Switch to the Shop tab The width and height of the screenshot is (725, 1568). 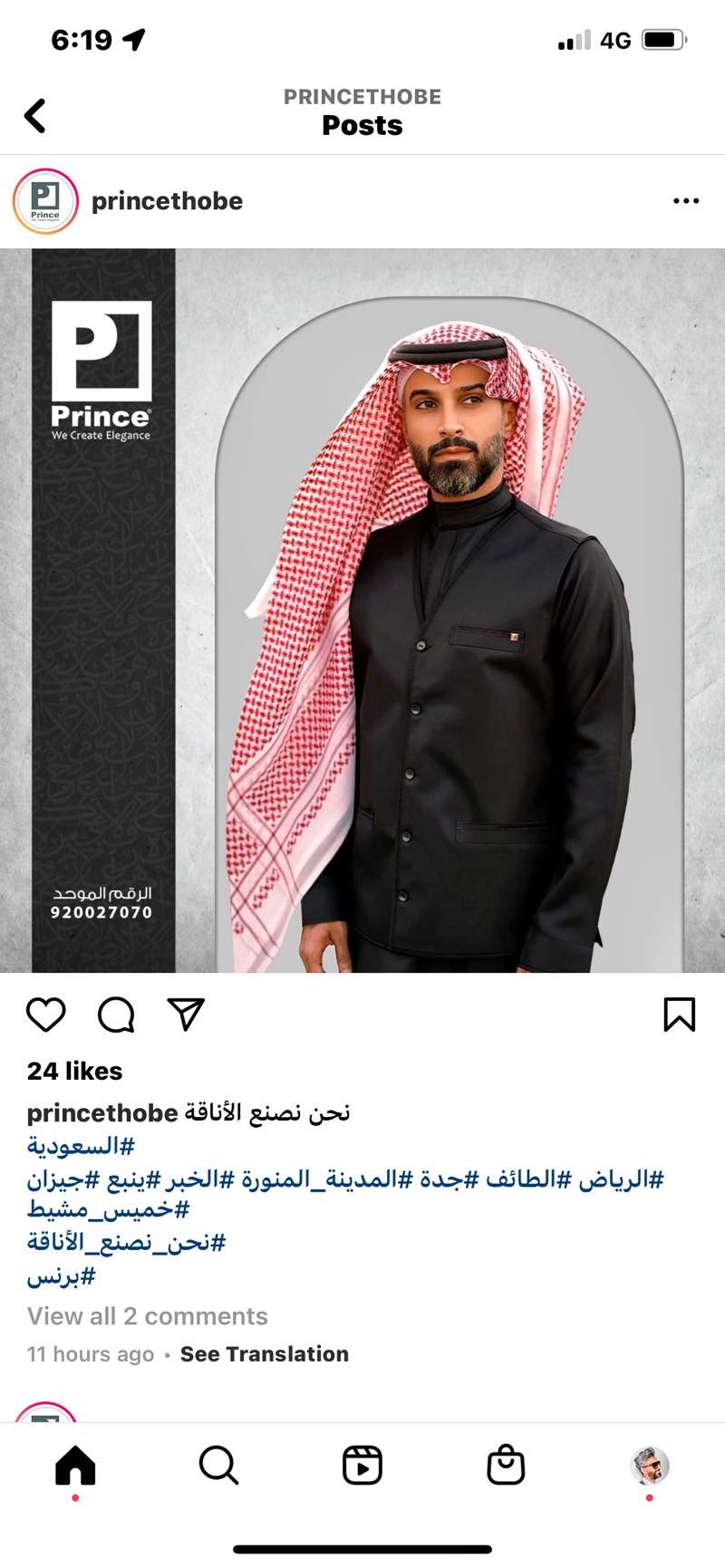point(506,1465)
